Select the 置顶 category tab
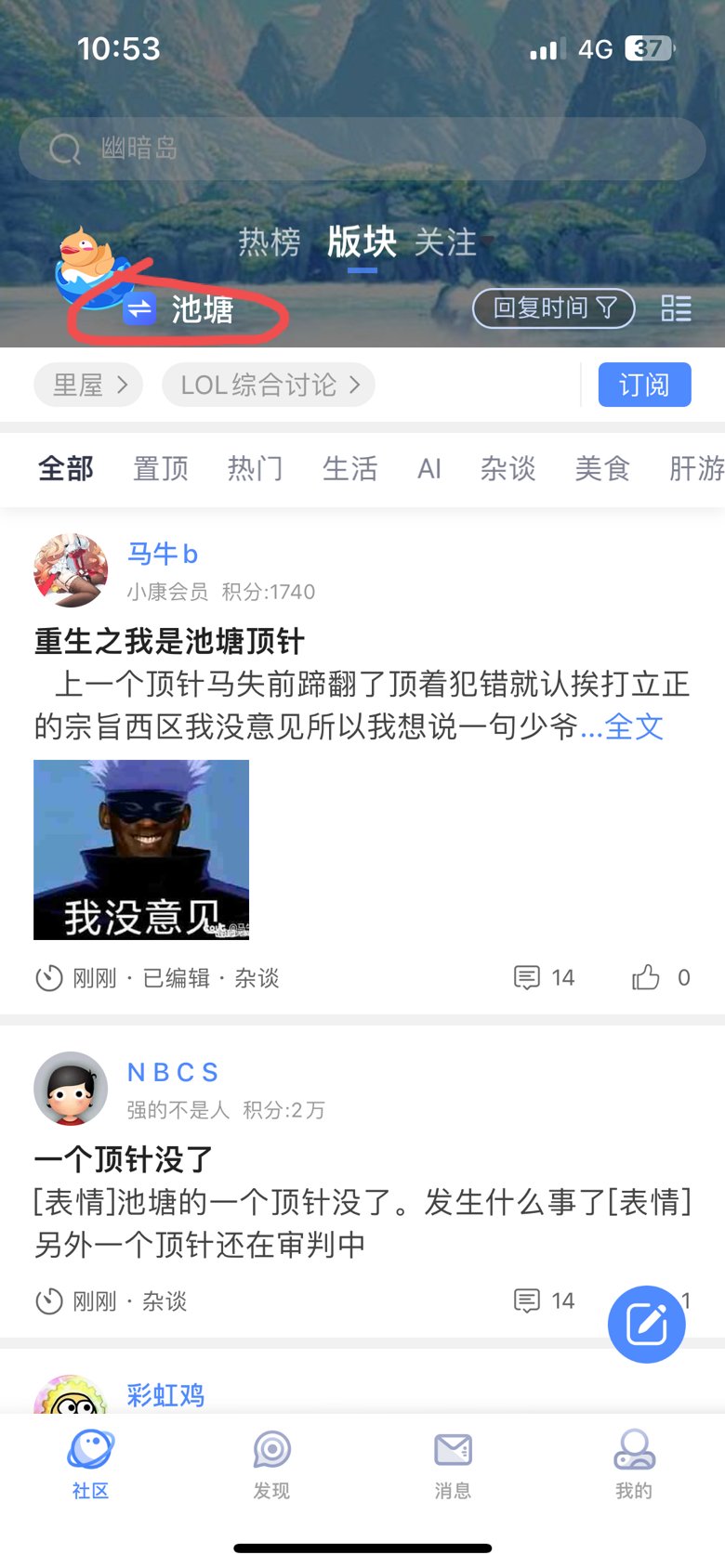Viewport: 725px width, 1568px height. [x=161, y=468]
